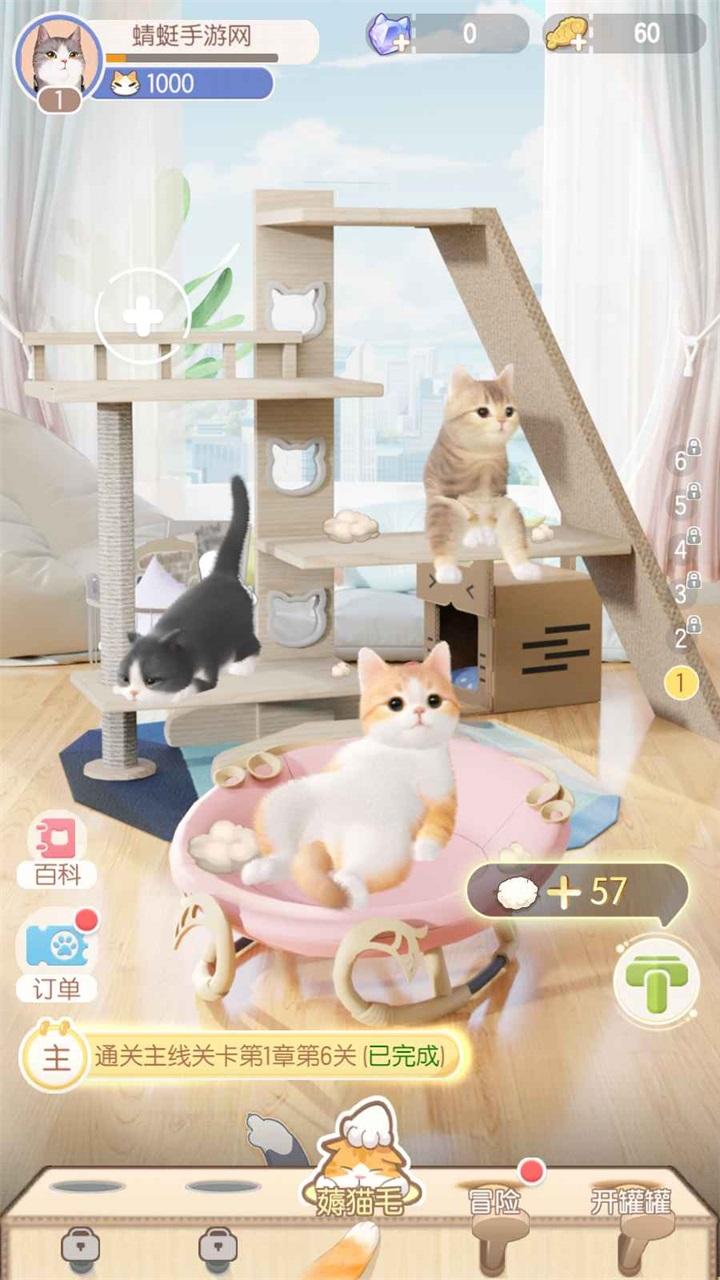This screenshot has height=1280, width=720.
Task: Open the 订单 orders
Action: tap(57, 958)
